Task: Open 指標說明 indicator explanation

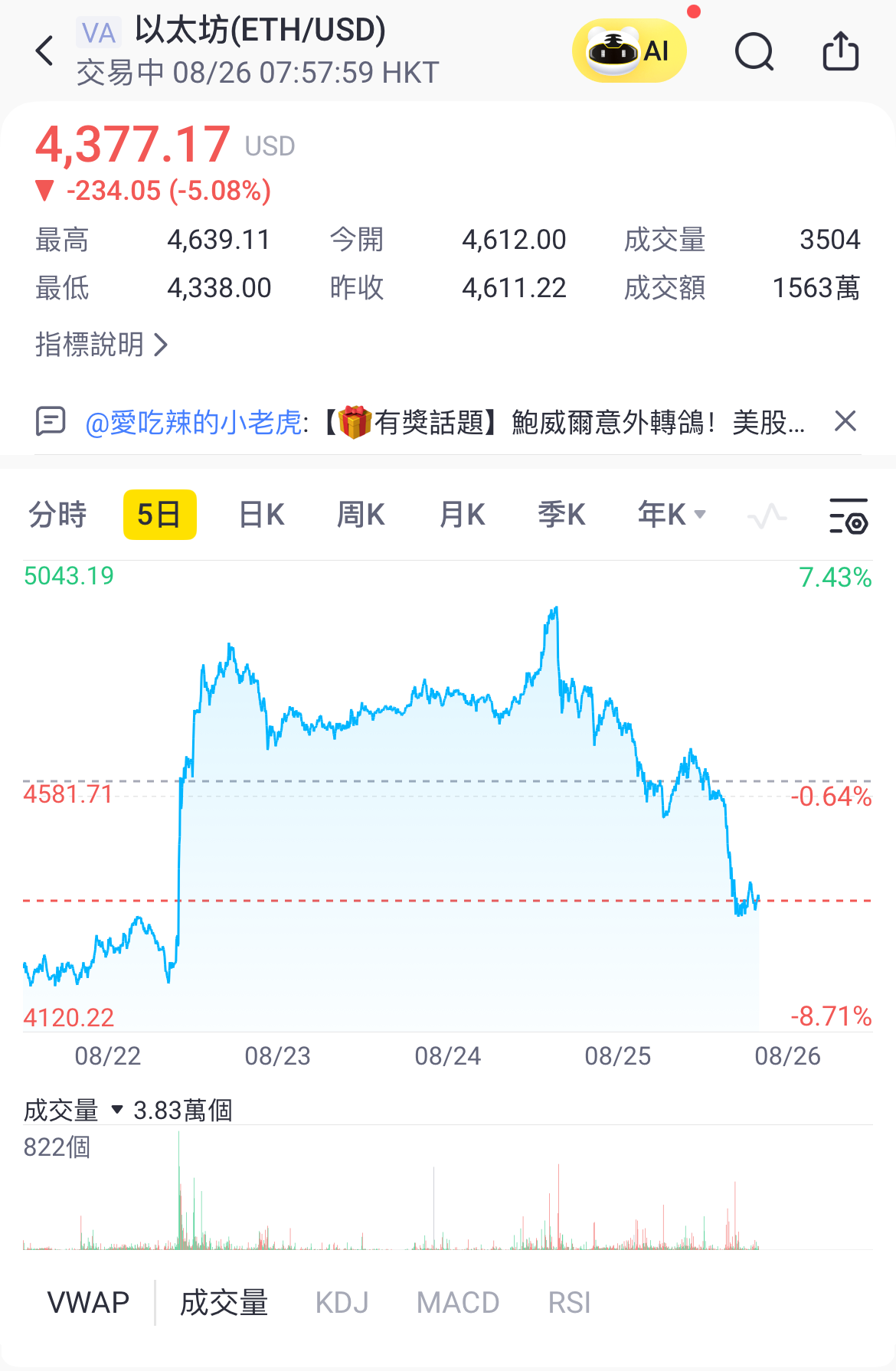Action: [101, 345]
